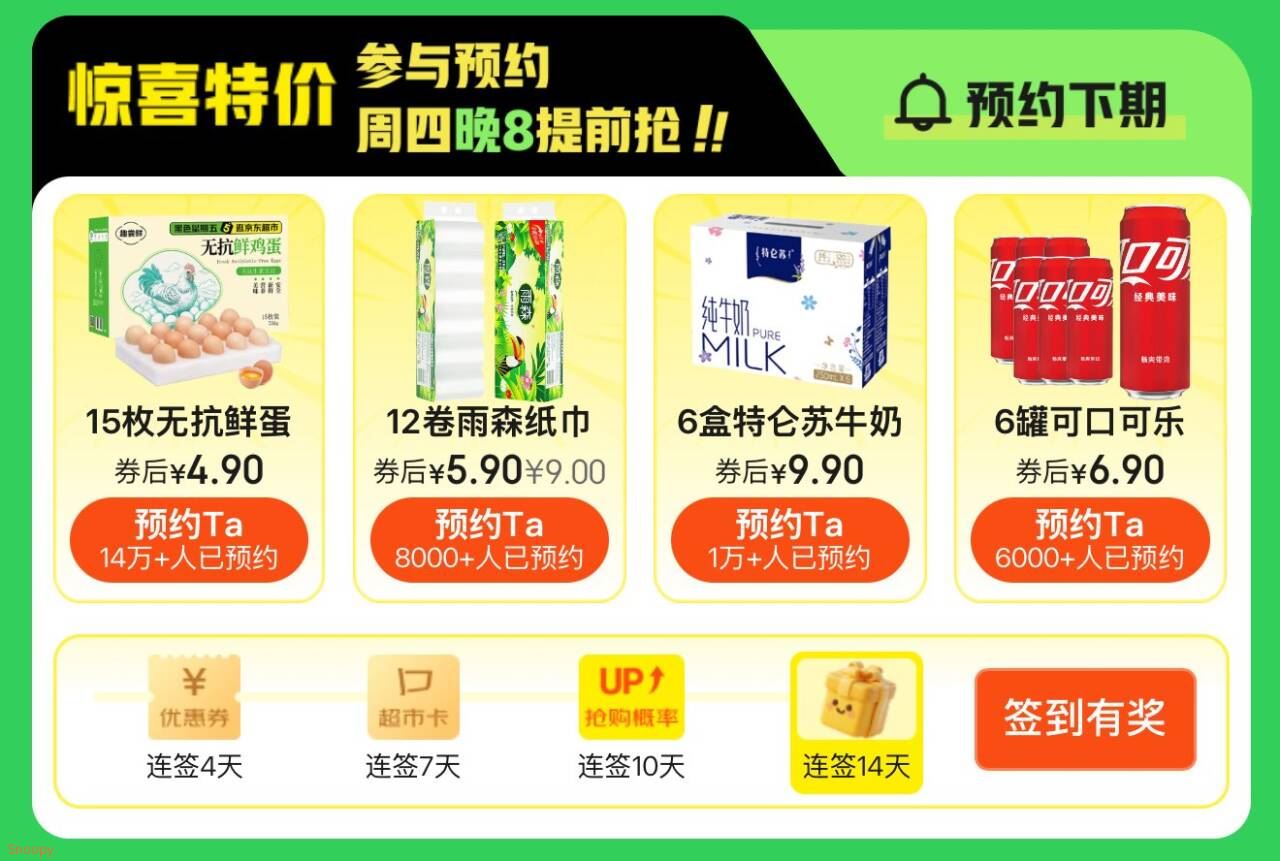Tap the 预约下期 bell reminder

tap(1032, 105)
